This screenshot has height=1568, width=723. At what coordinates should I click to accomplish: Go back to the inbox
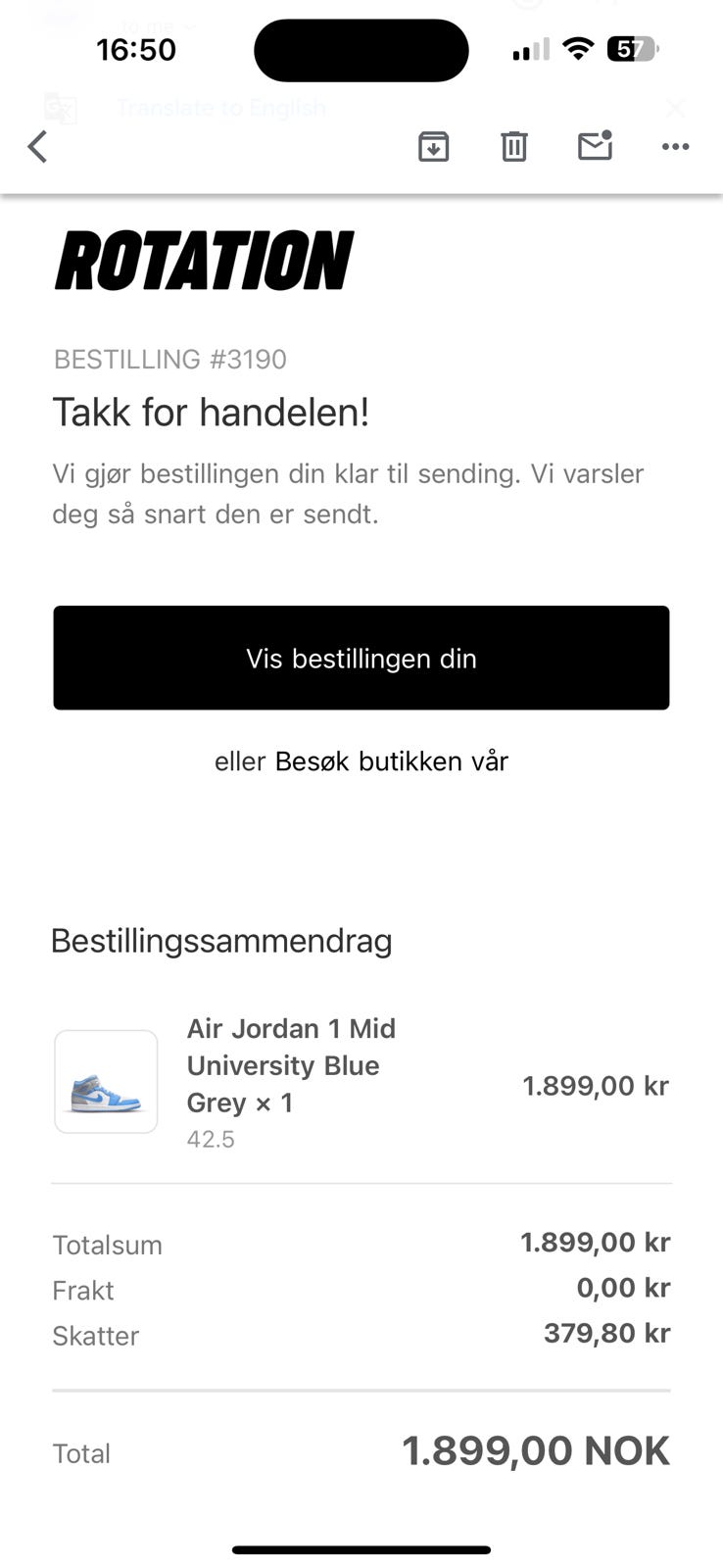click(36, 146)
